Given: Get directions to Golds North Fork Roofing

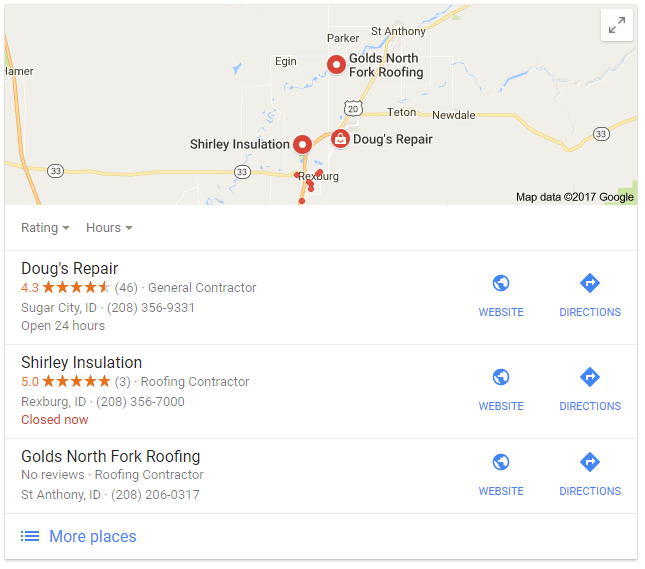Looking at the screenshot, I should coord(590,475).
